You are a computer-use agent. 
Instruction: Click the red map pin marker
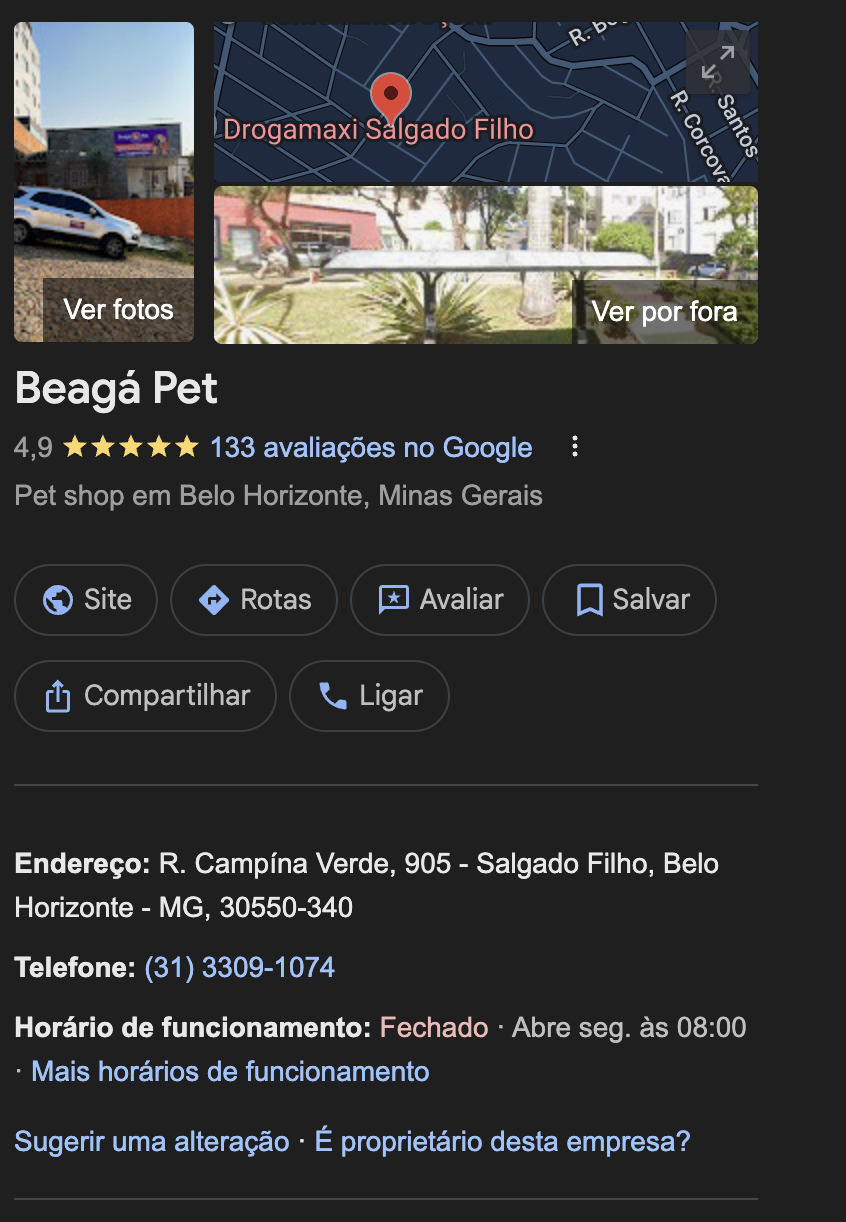(x=391, y=95)
